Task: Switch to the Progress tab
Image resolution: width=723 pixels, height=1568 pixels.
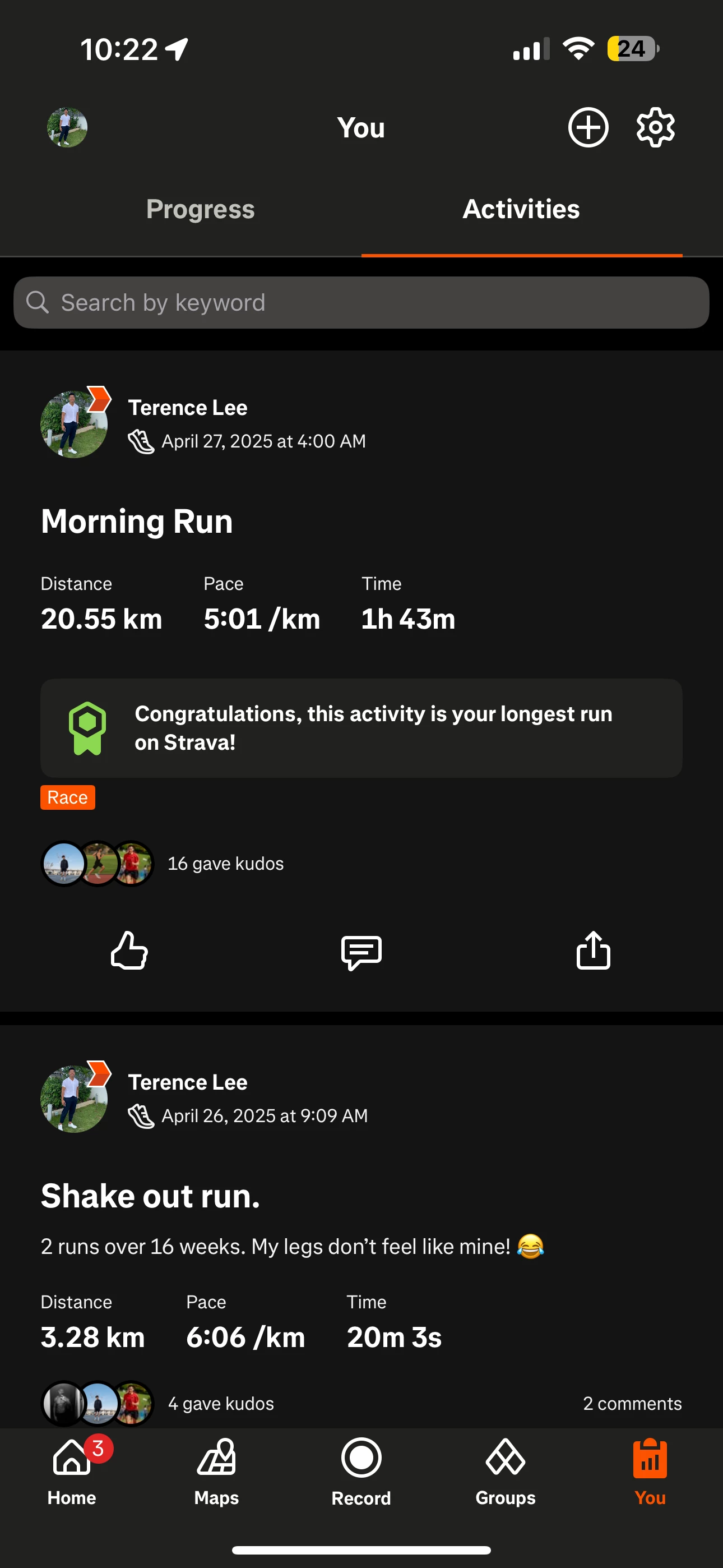Action: click(x=200, y=209)
